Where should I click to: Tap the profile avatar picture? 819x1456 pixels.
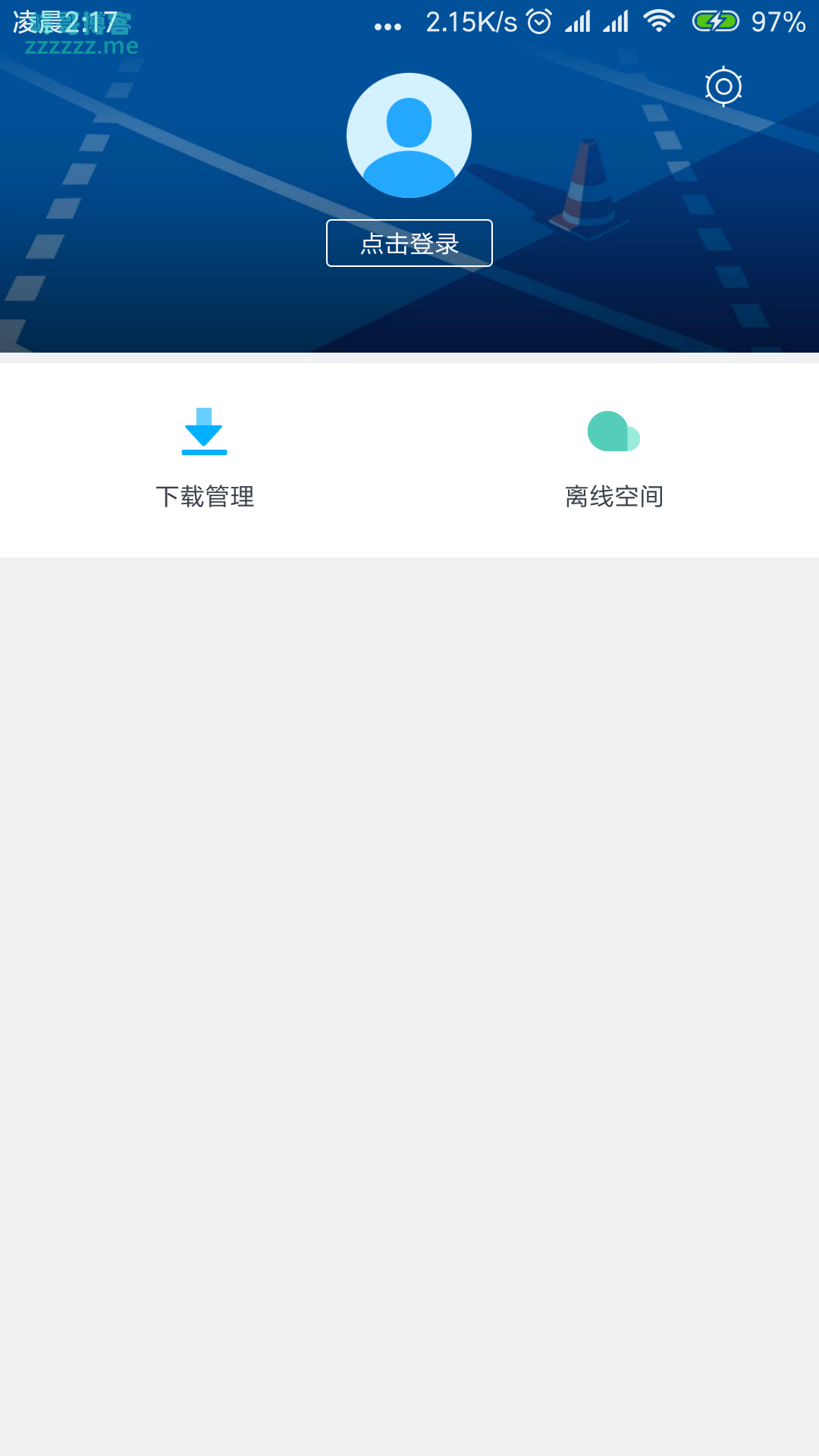pyautogui.click(x=409, y=136)
